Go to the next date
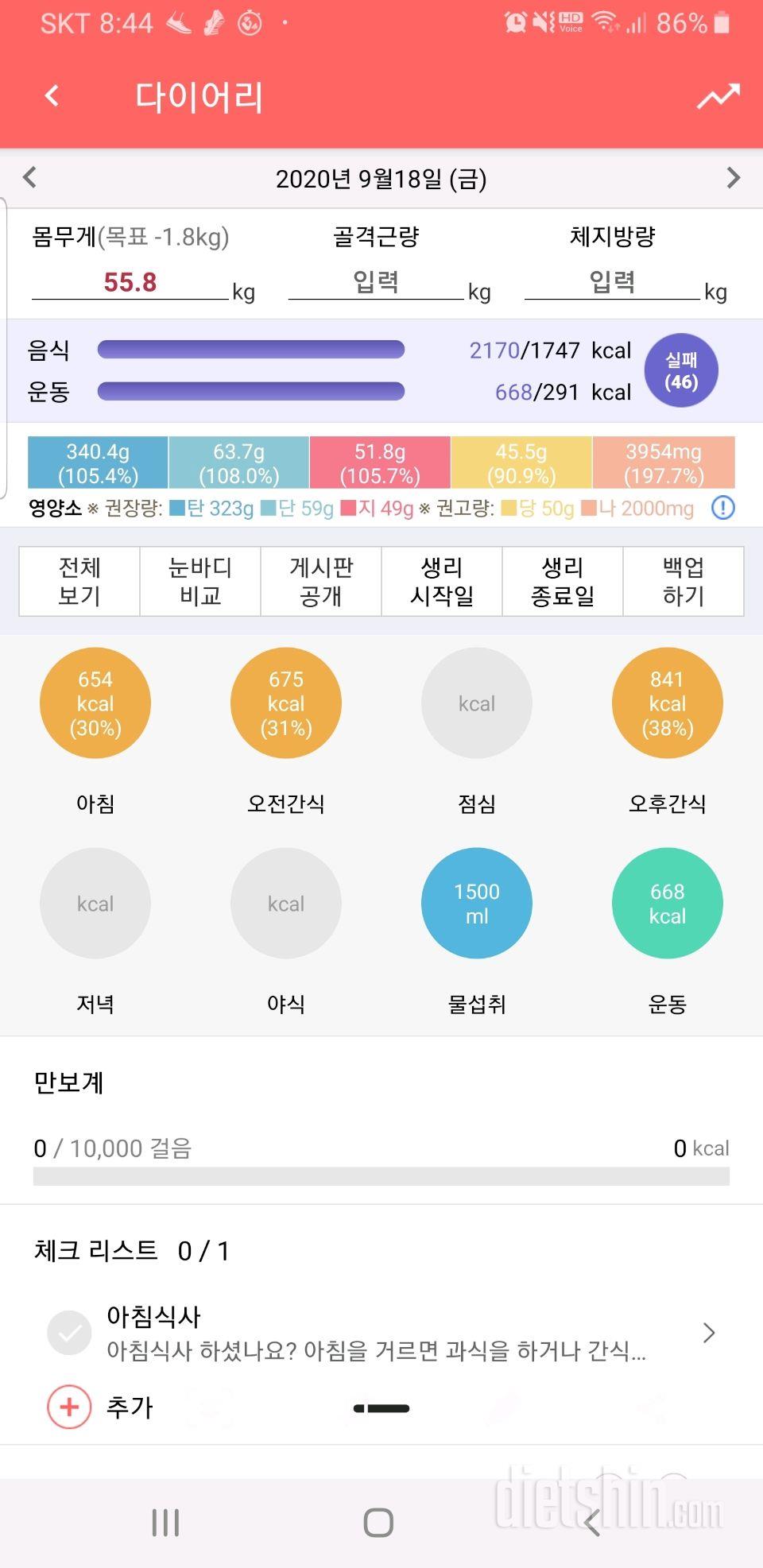Screen dimensions: 763x1568 coord(733,177)
